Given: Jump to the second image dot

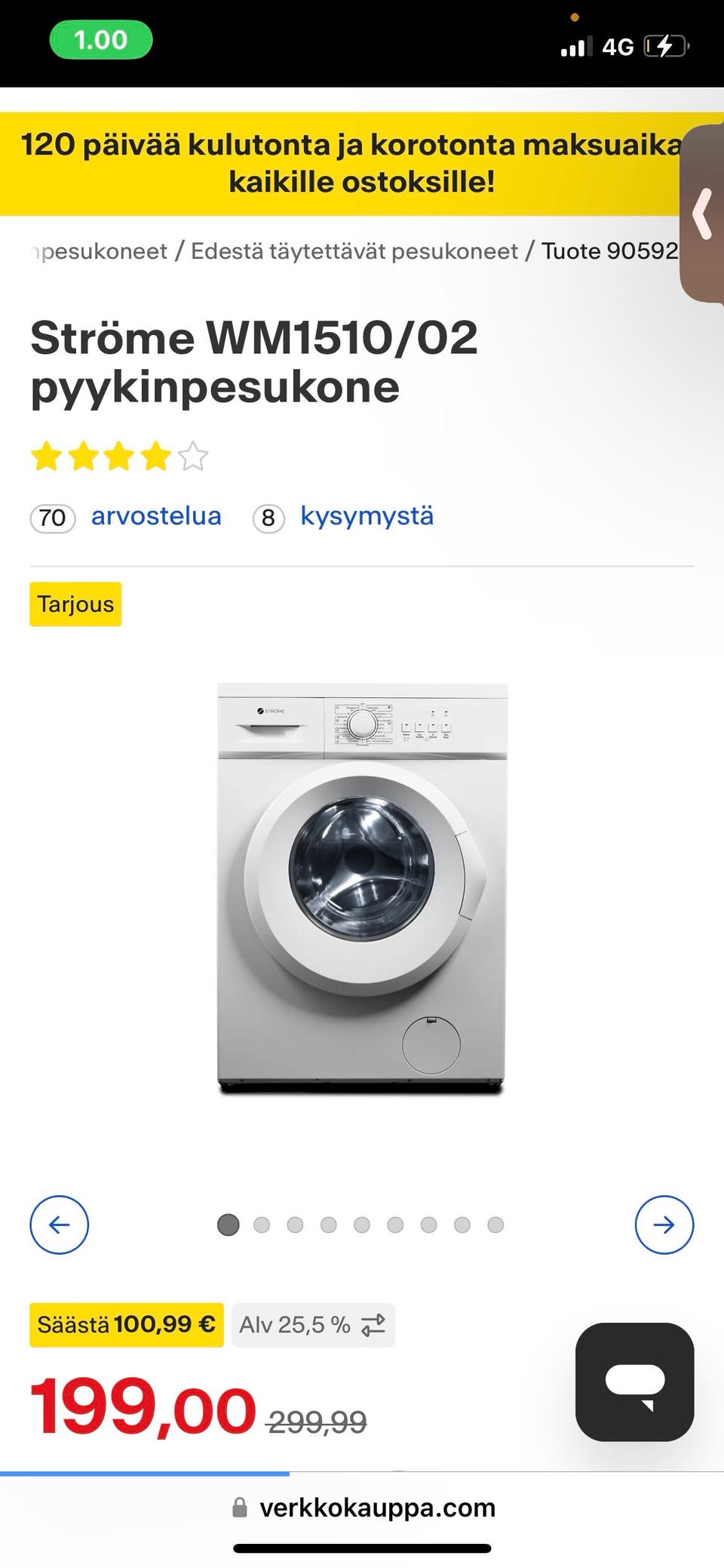Looking at the screenshot, I should (262, 1225).
